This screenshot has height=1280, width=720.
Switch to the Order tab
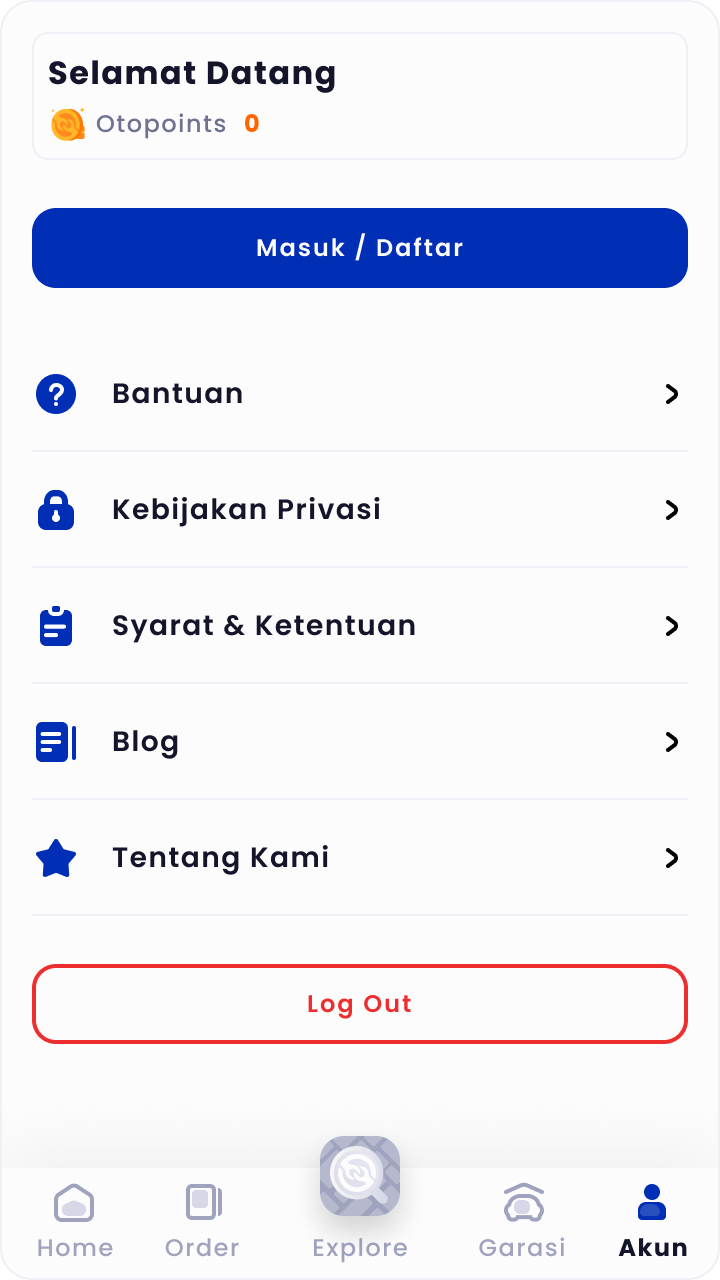[202, 1220]
